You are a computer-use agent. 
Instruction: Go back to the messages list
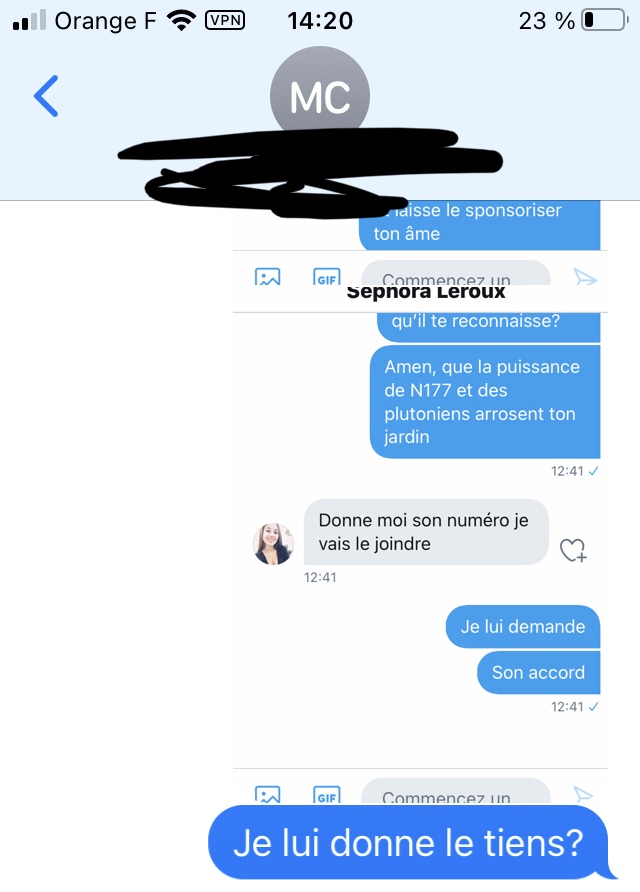[46, 96]
